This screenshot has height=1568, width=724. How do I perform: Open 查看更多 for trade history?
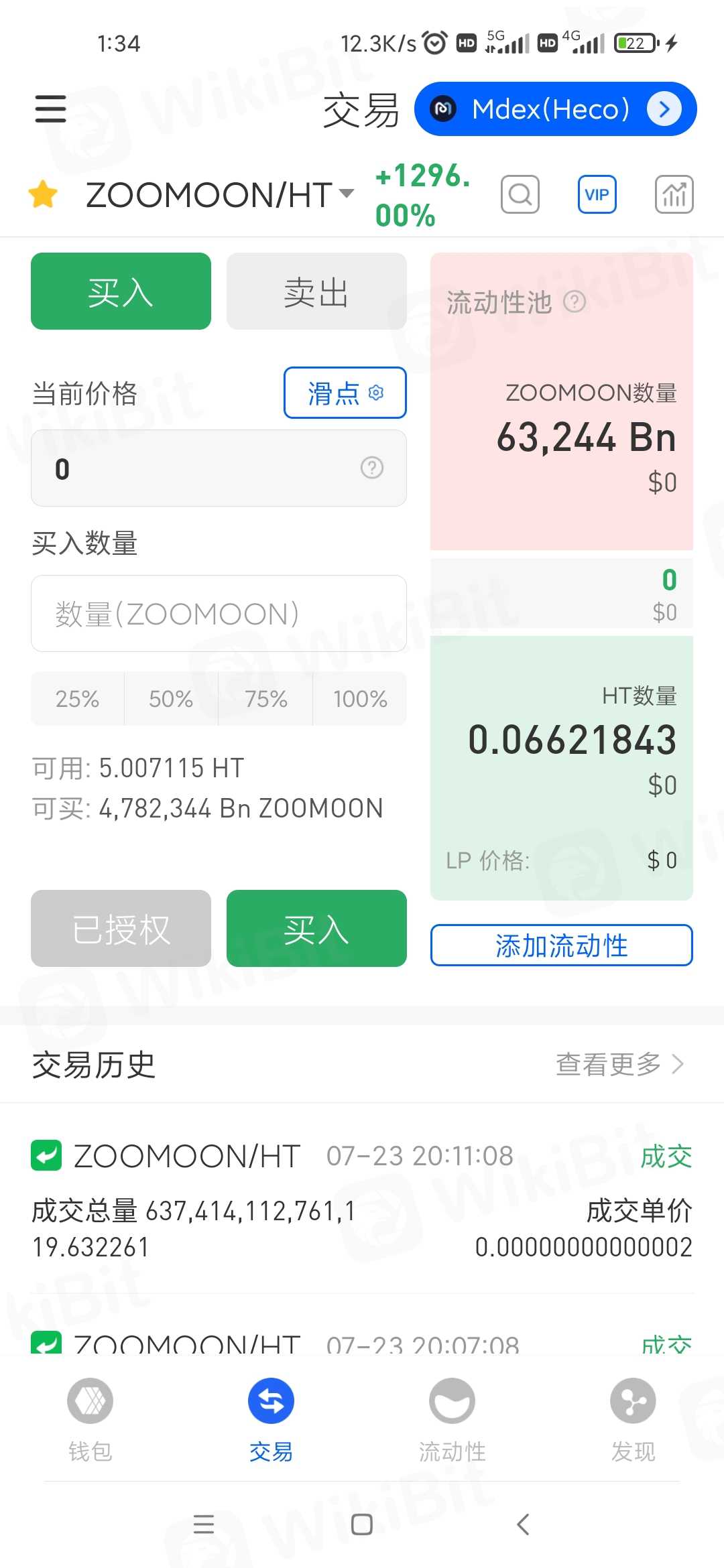(619, 1064)
